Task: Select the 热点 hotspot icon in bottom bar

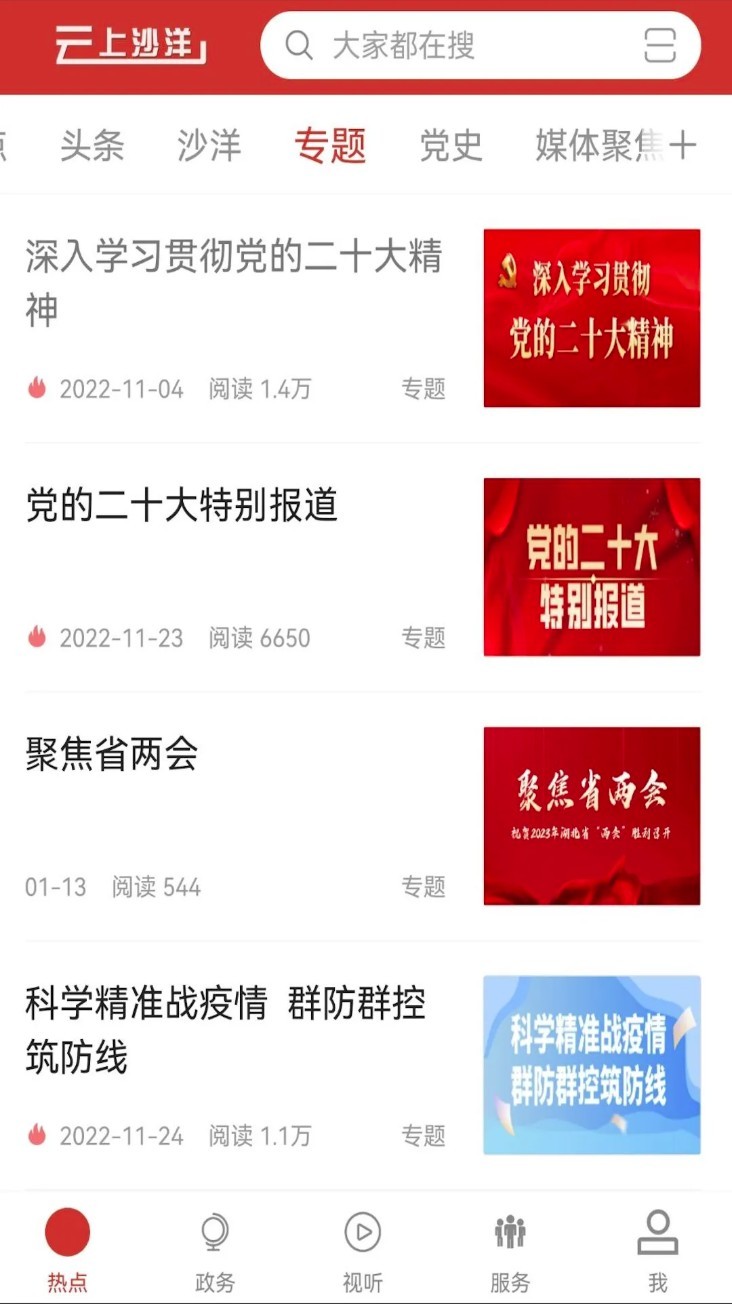Action: (x=66, y=1242)
